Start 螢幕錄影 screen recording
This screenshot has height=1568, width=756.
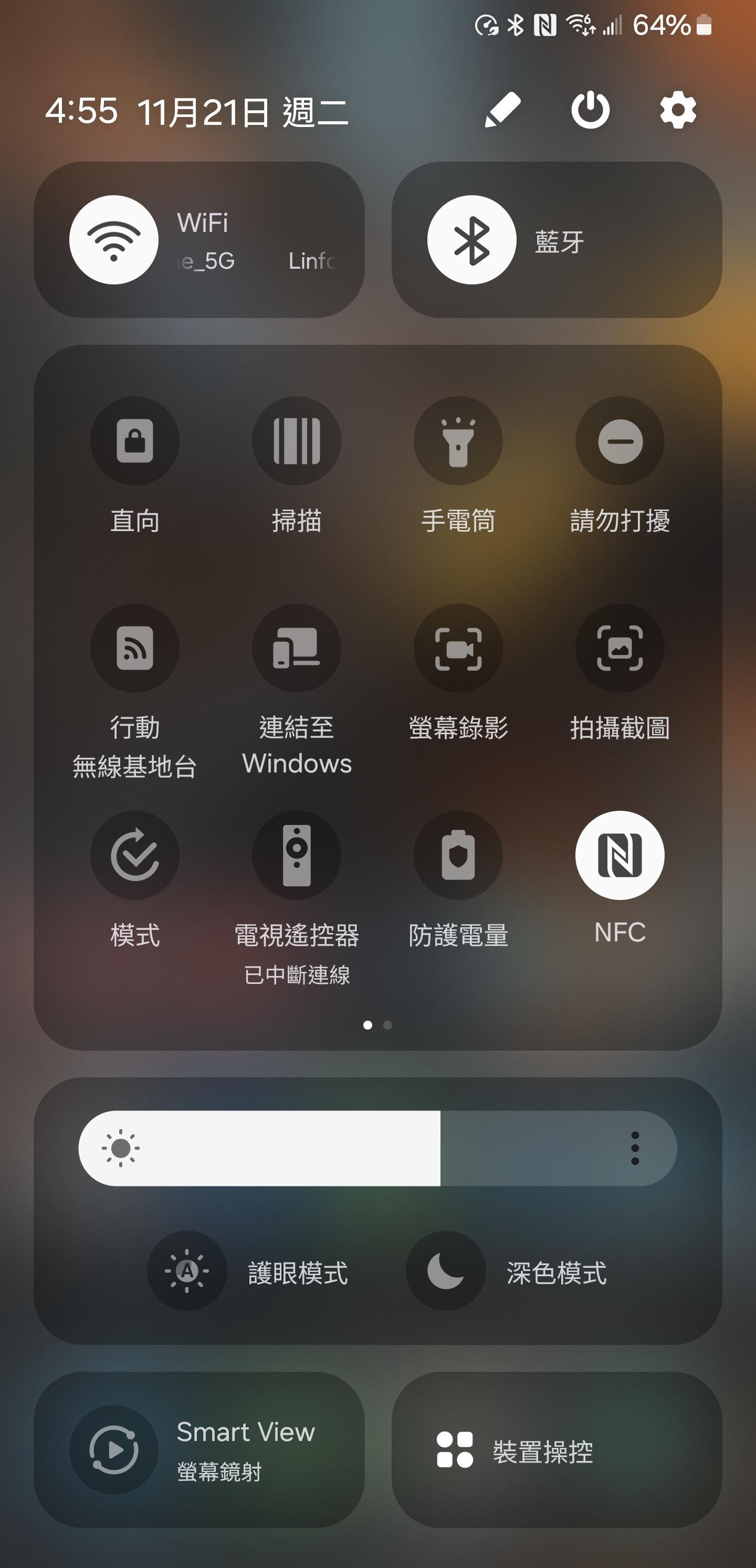458,648
